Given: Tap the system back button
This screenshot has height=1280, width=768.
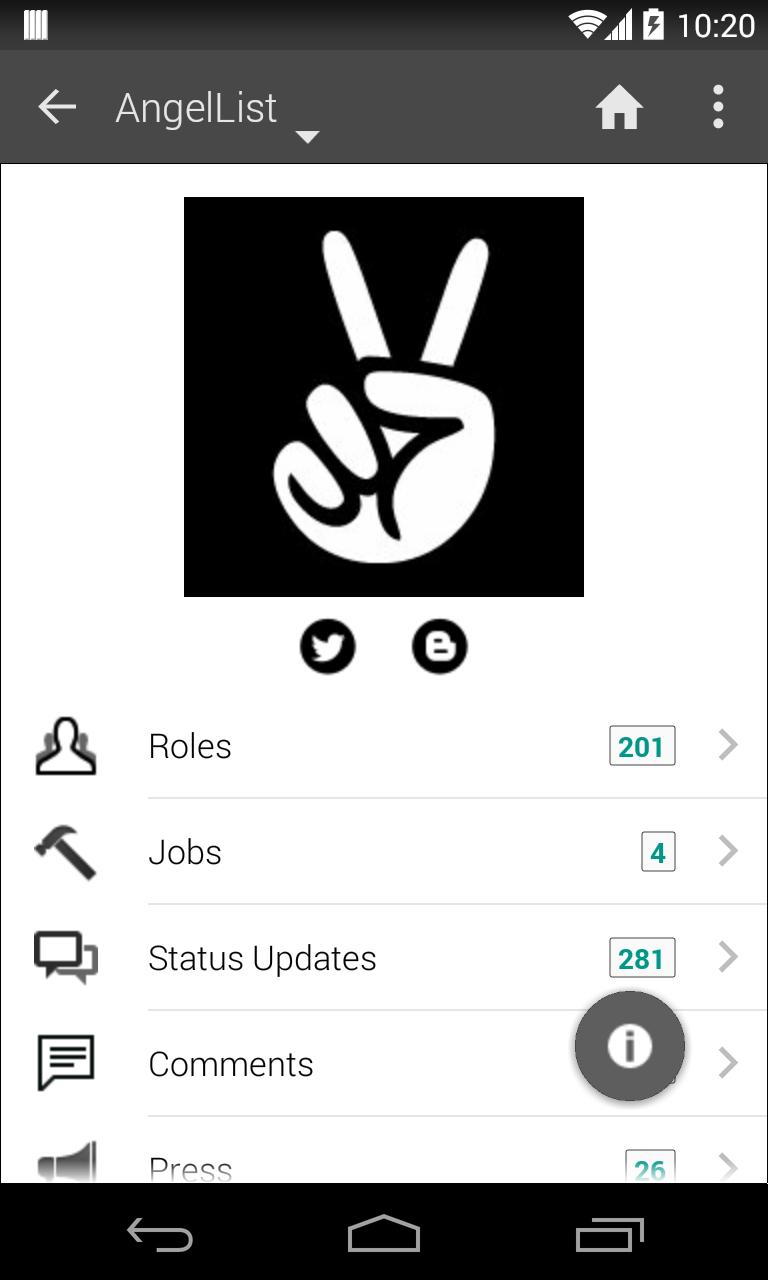Looking at the screenshot, I should click(x=160, y=1234).
